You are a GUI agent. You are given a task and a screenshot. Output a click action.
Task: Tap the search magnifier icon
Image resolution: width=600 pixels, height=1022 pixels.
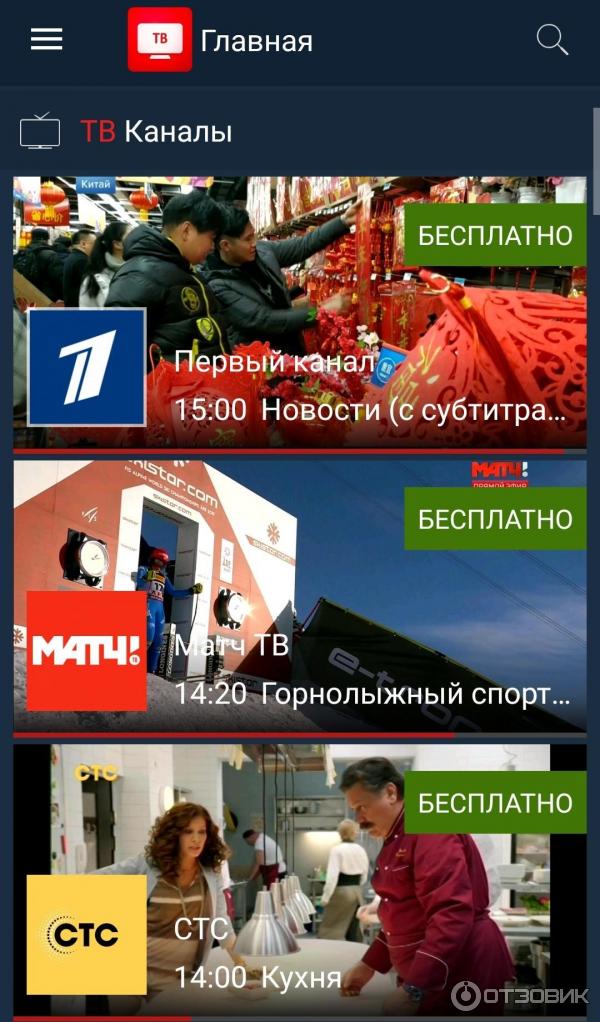(552, 40)
